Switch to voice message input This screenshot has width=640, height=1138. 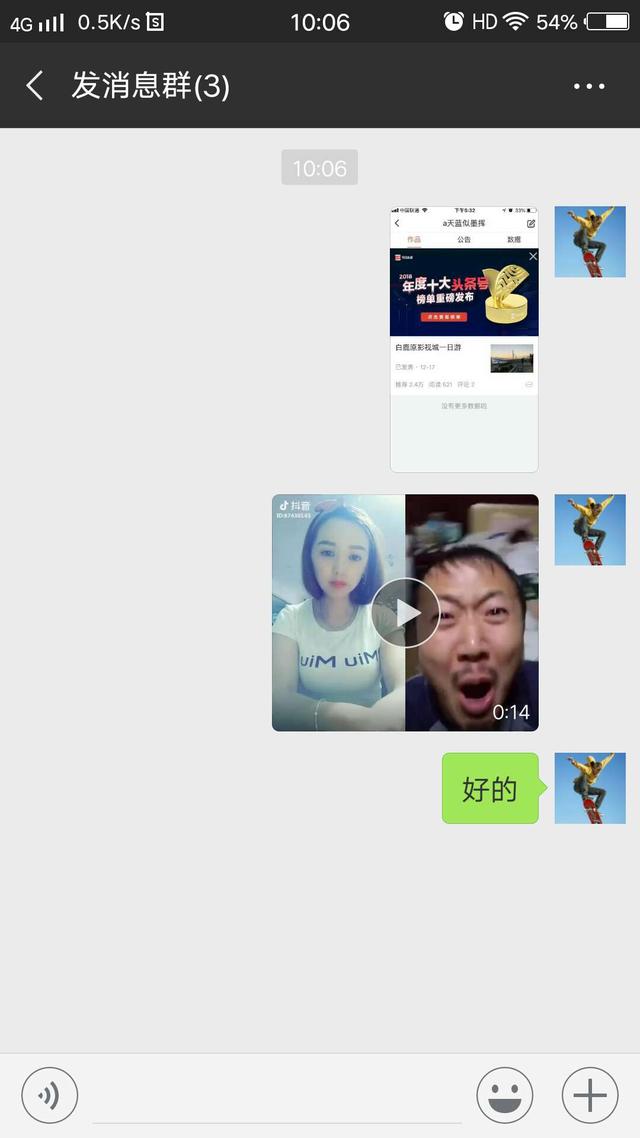[x=49, y=1095]
